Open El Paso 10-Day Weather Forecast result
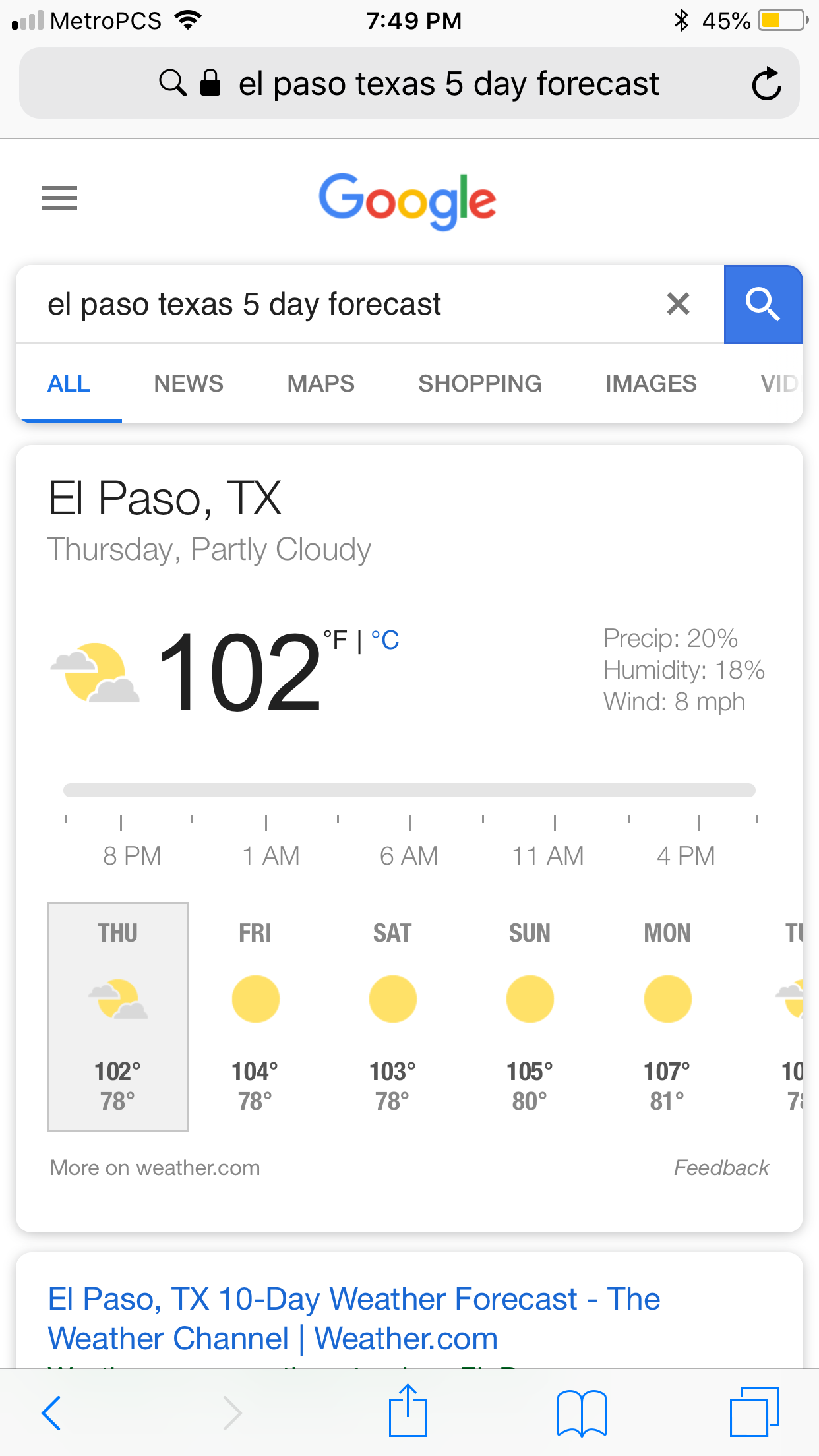This screenshot has height=1456, width=819. click(353, 1319)
